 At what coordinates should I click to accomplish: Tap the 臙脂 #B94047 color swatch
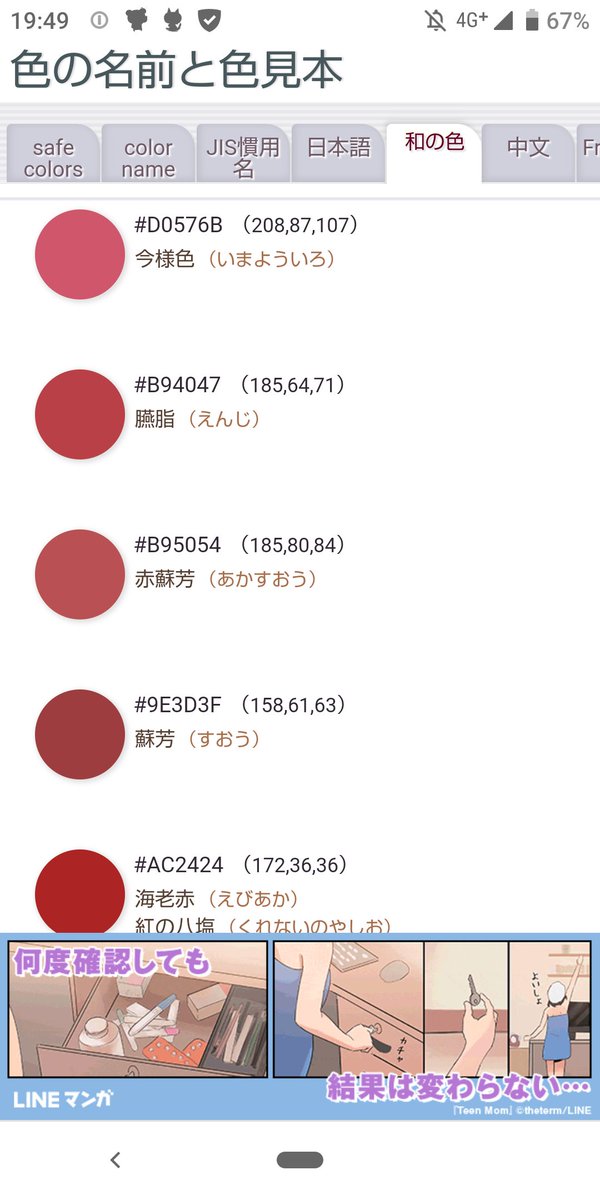coord(80,414)
